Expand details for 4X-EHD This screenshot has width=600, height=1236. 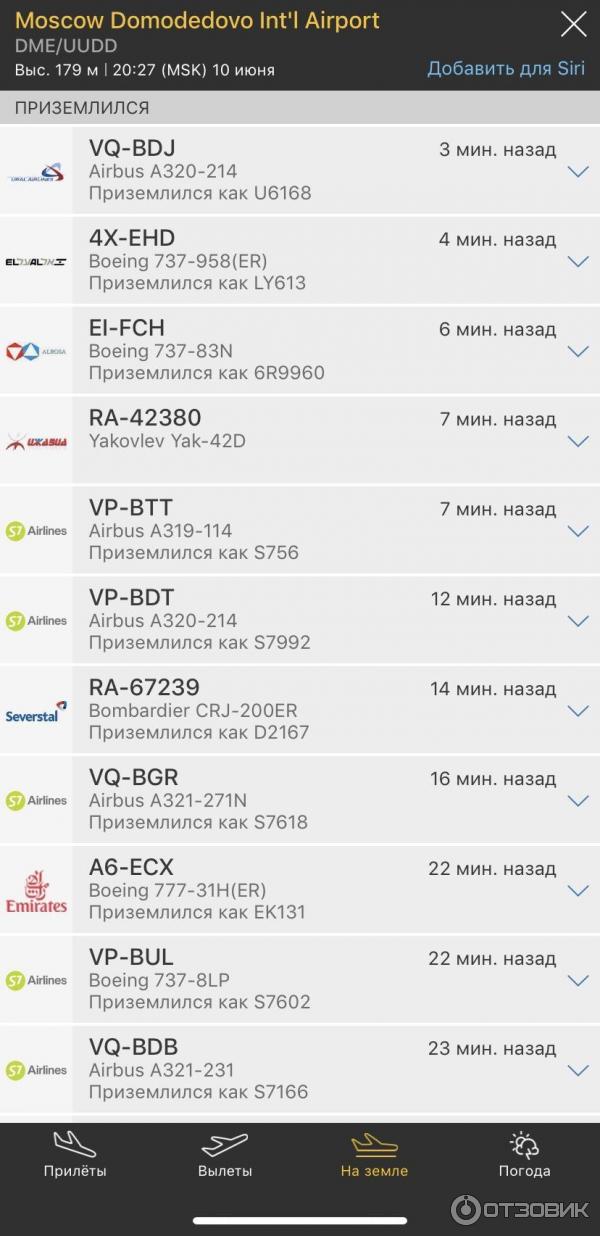(x=577, y=261)
